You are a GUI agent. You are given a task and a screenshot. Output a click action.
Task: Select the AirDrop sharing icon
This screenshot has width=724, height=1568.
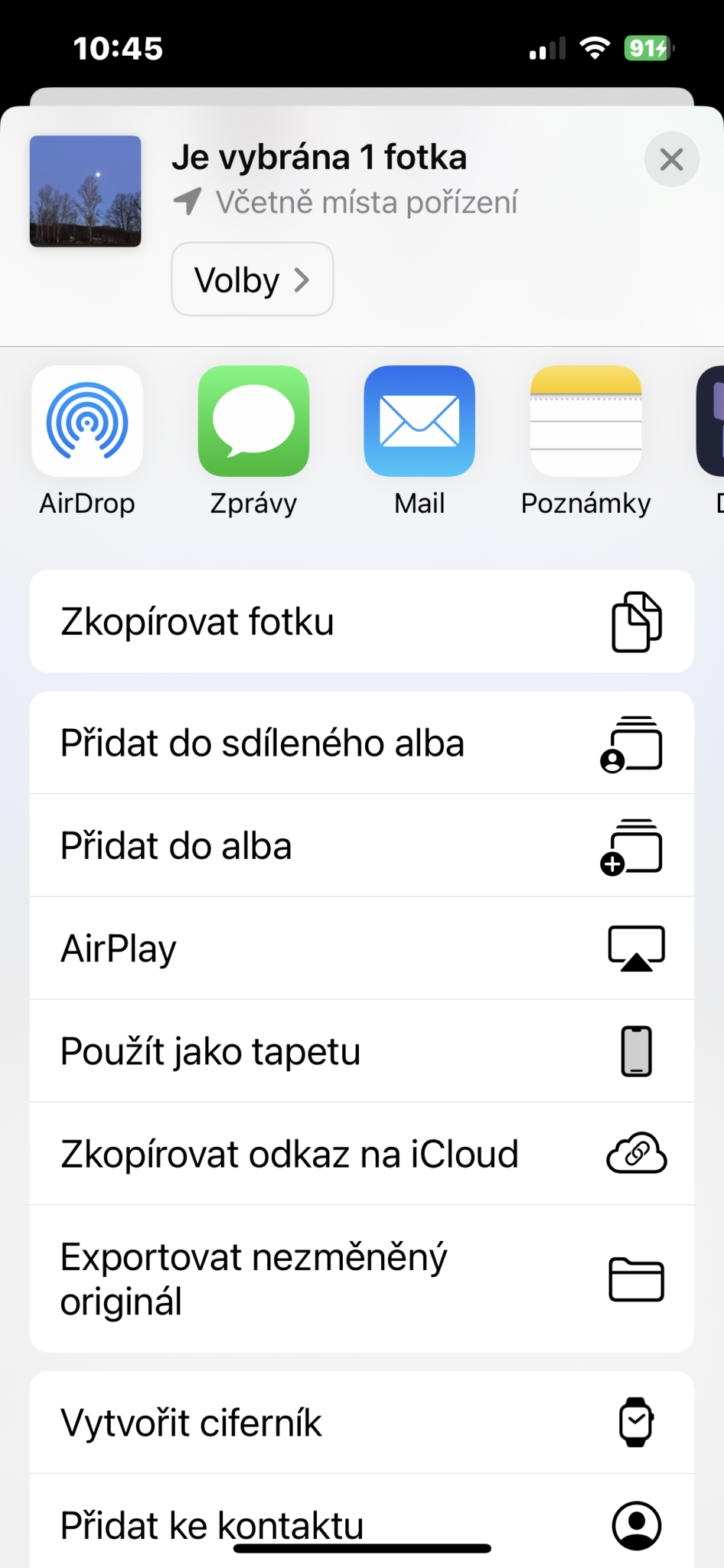pyautogui.click(x=86, y=422)
